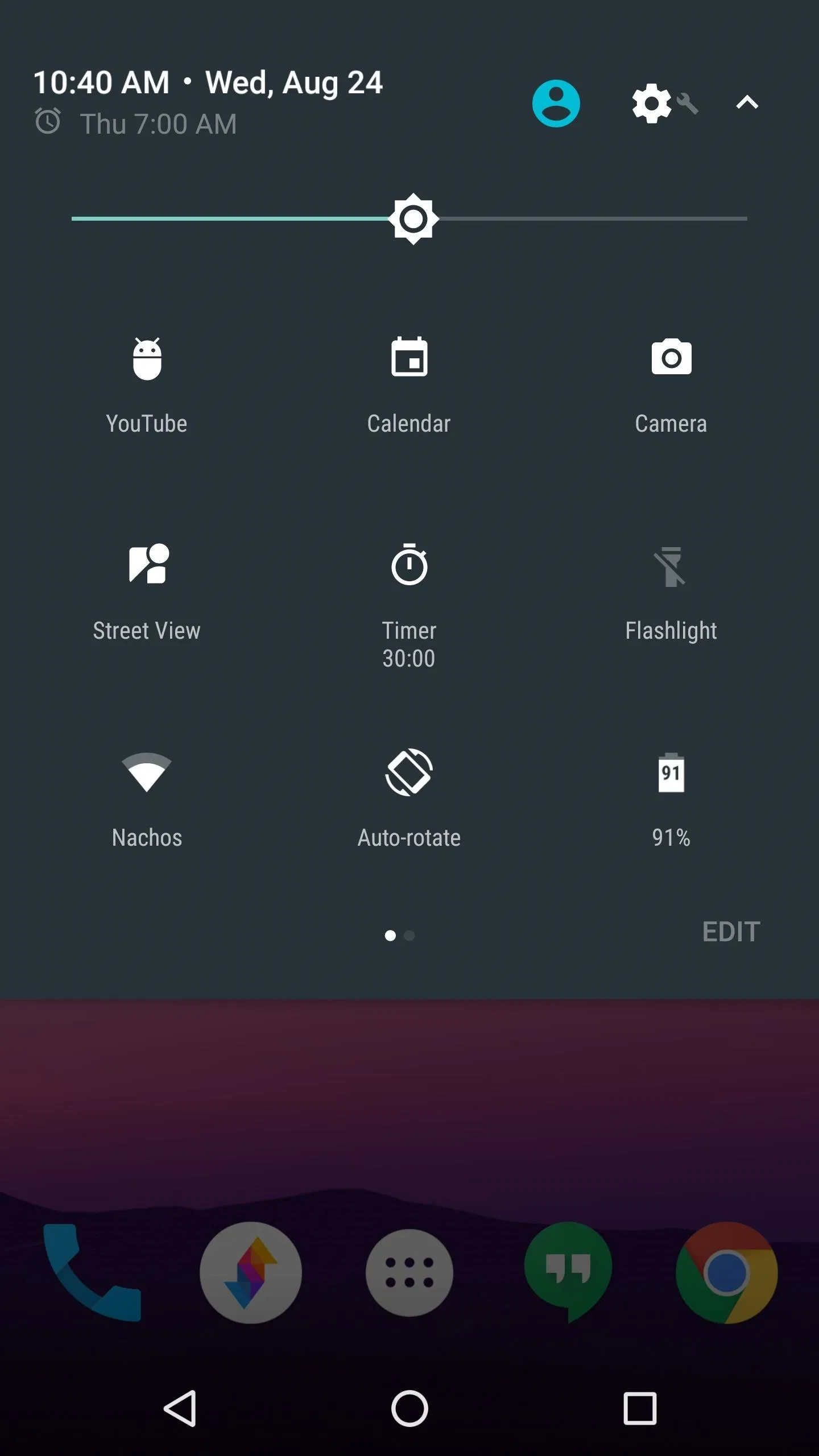The width and height of the screenshot is (819, 1456).
Task: Turn on the Flashlight
Action: pos(671,593)
